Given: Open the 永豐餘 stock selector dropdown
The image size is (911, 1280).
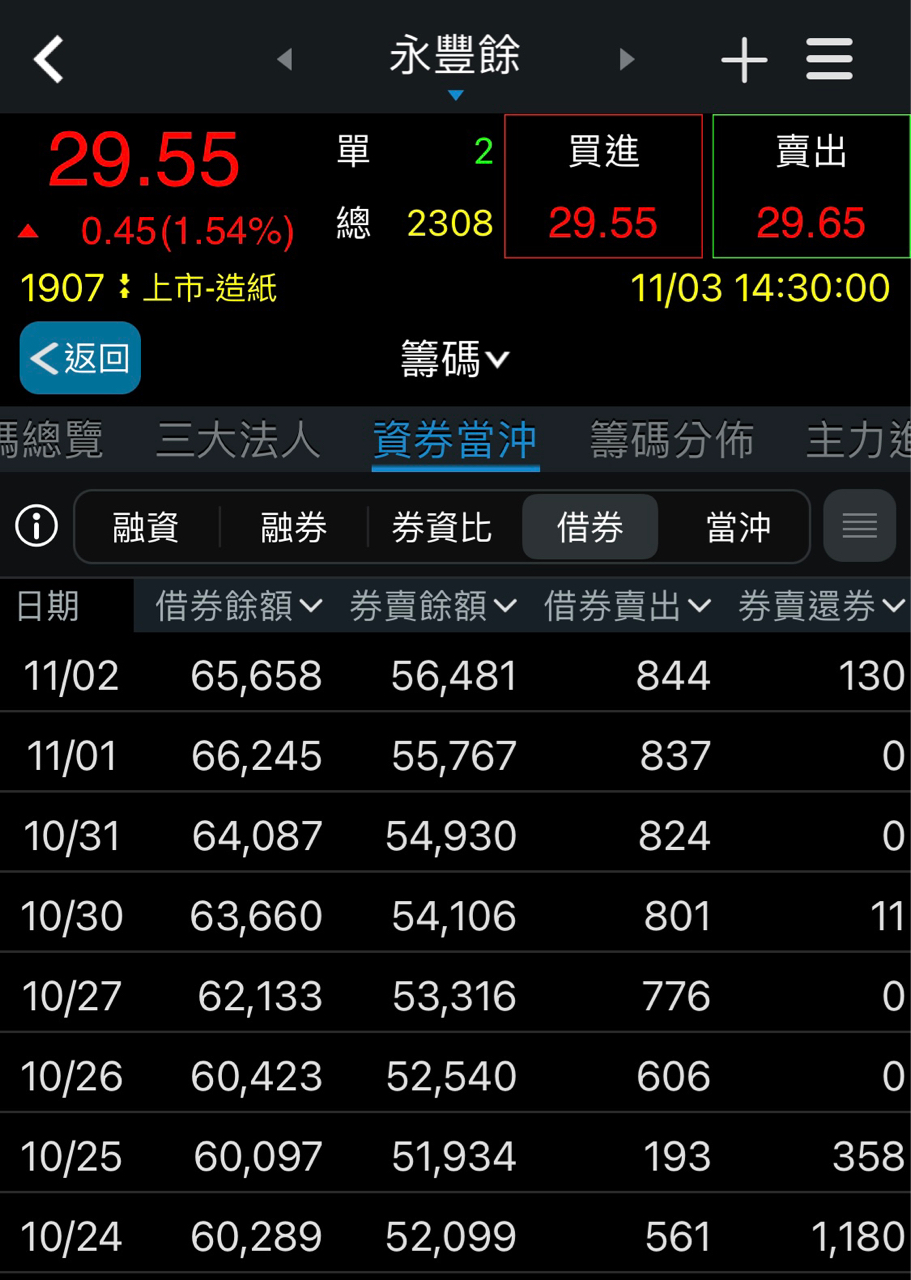Looking at the screenshot, I should [455, 62].
